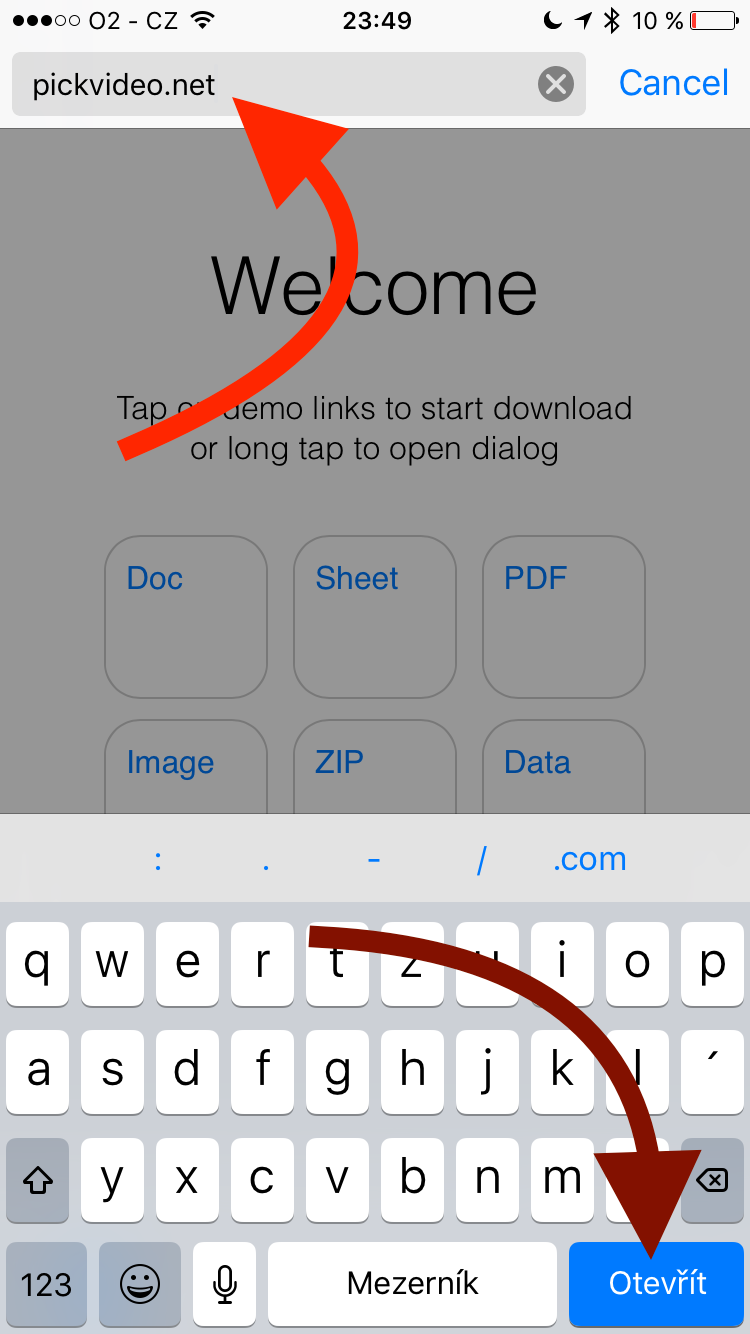750x1334 pixels.
Task: Enable shift on the keyboard
Action: click(38, 1180)
